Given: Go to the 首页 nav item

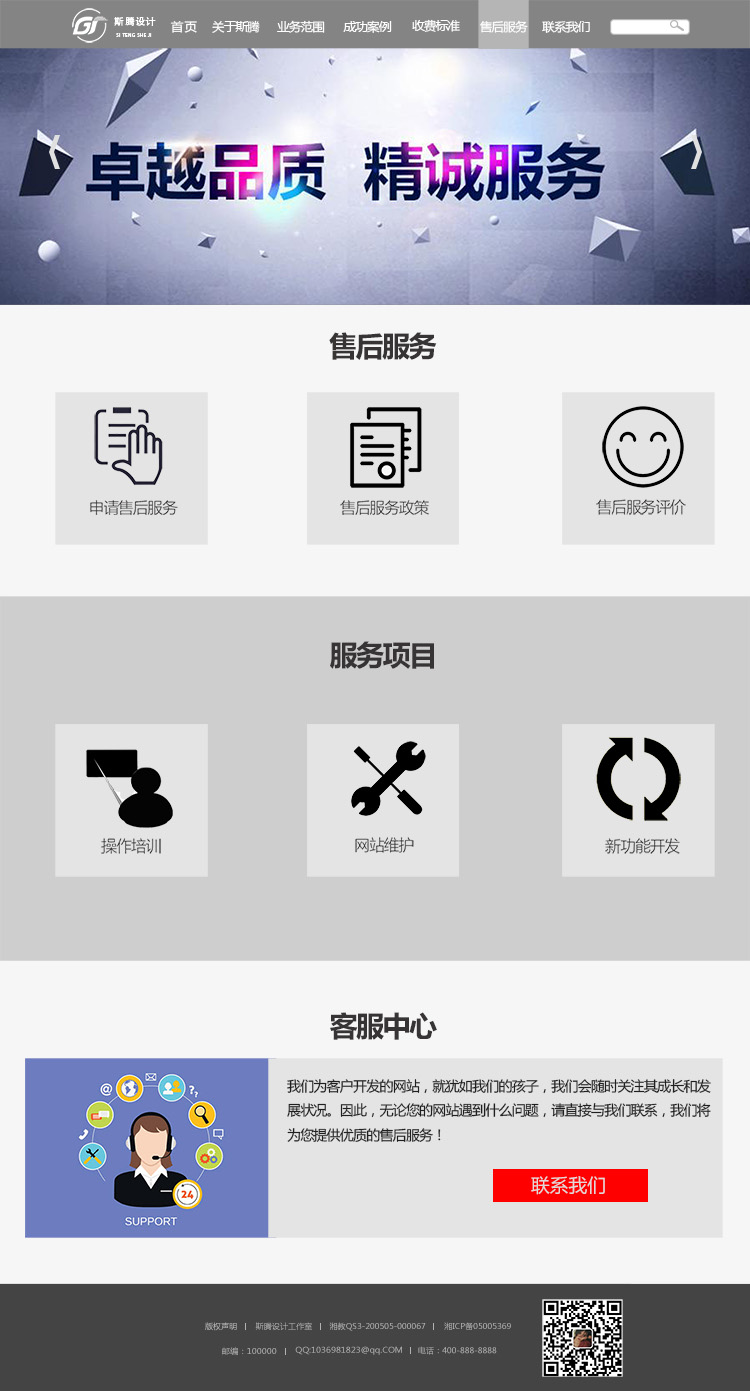Looking at the screenshot, I should tap(183, 27).
